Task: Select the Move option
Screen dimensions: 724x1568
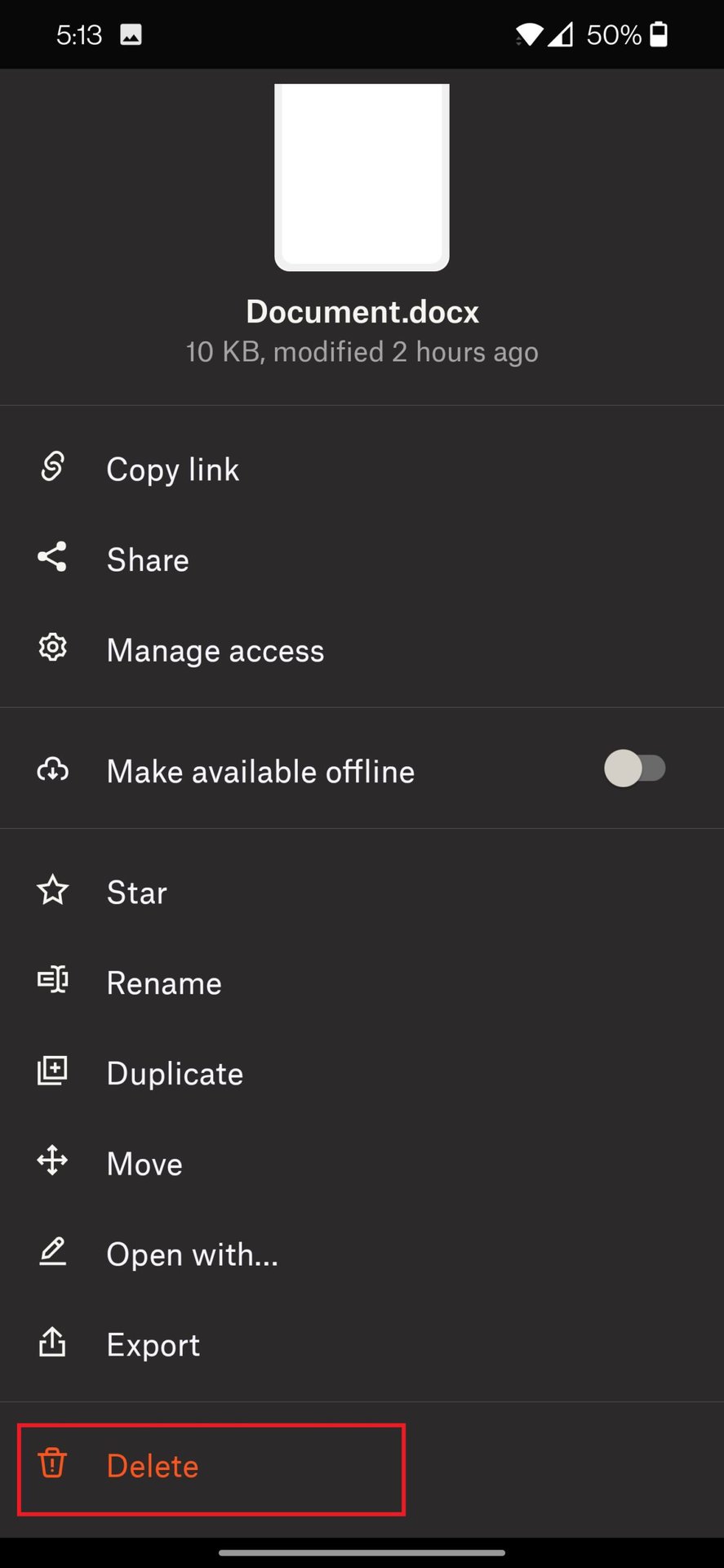Action: click(x=144, y=1164)
